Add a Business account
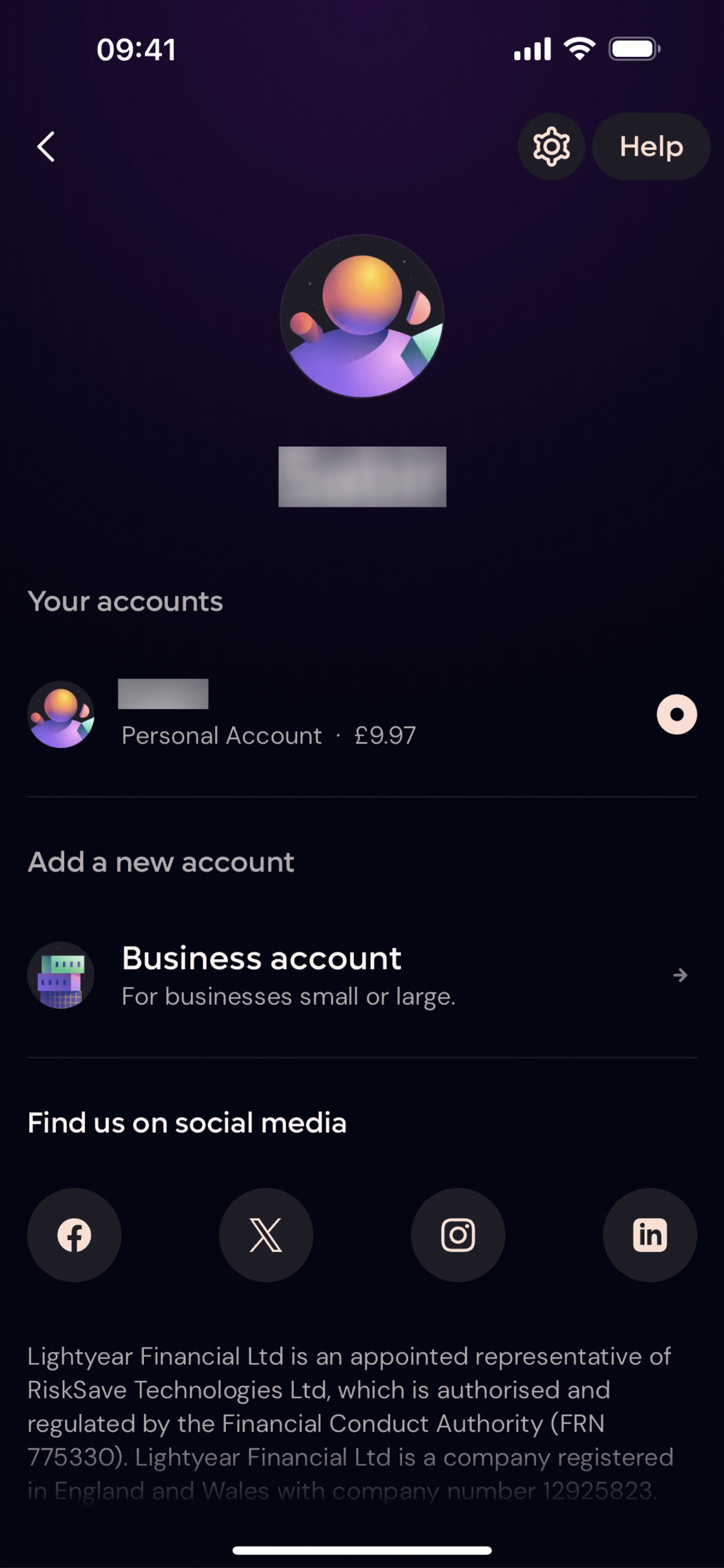 [x=362, y=975]
